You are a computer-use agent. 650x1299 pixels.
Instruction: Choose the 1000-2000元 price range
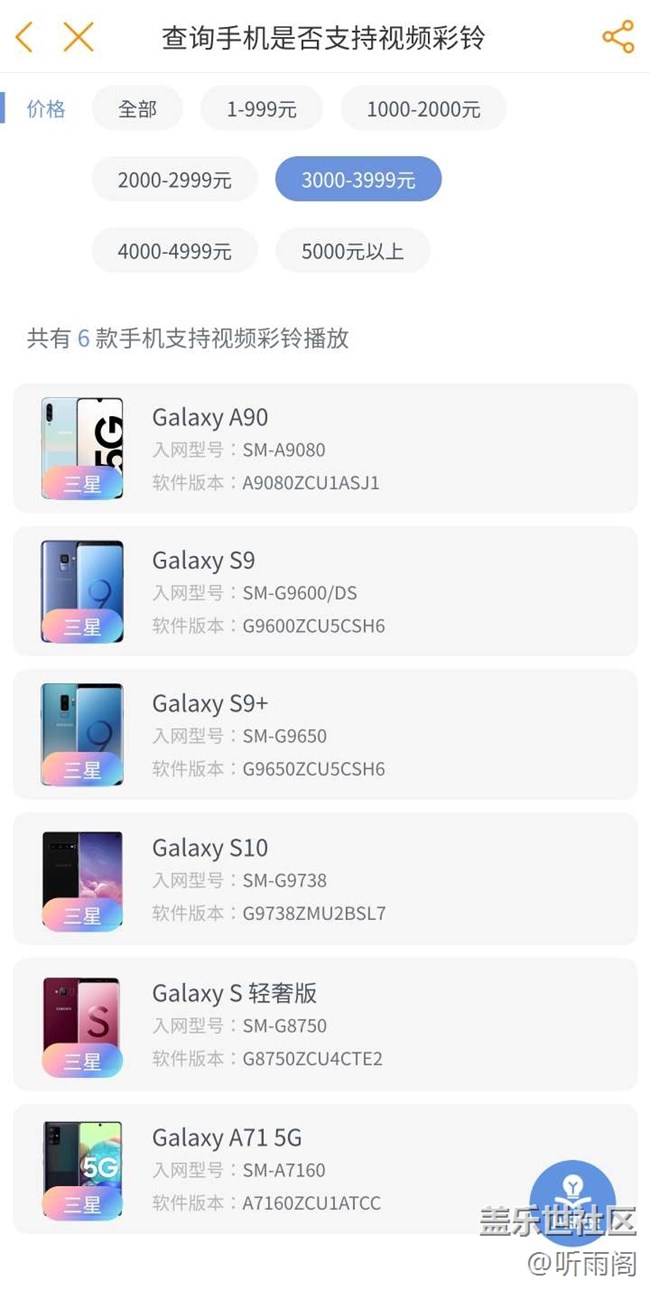coord(423,109)
